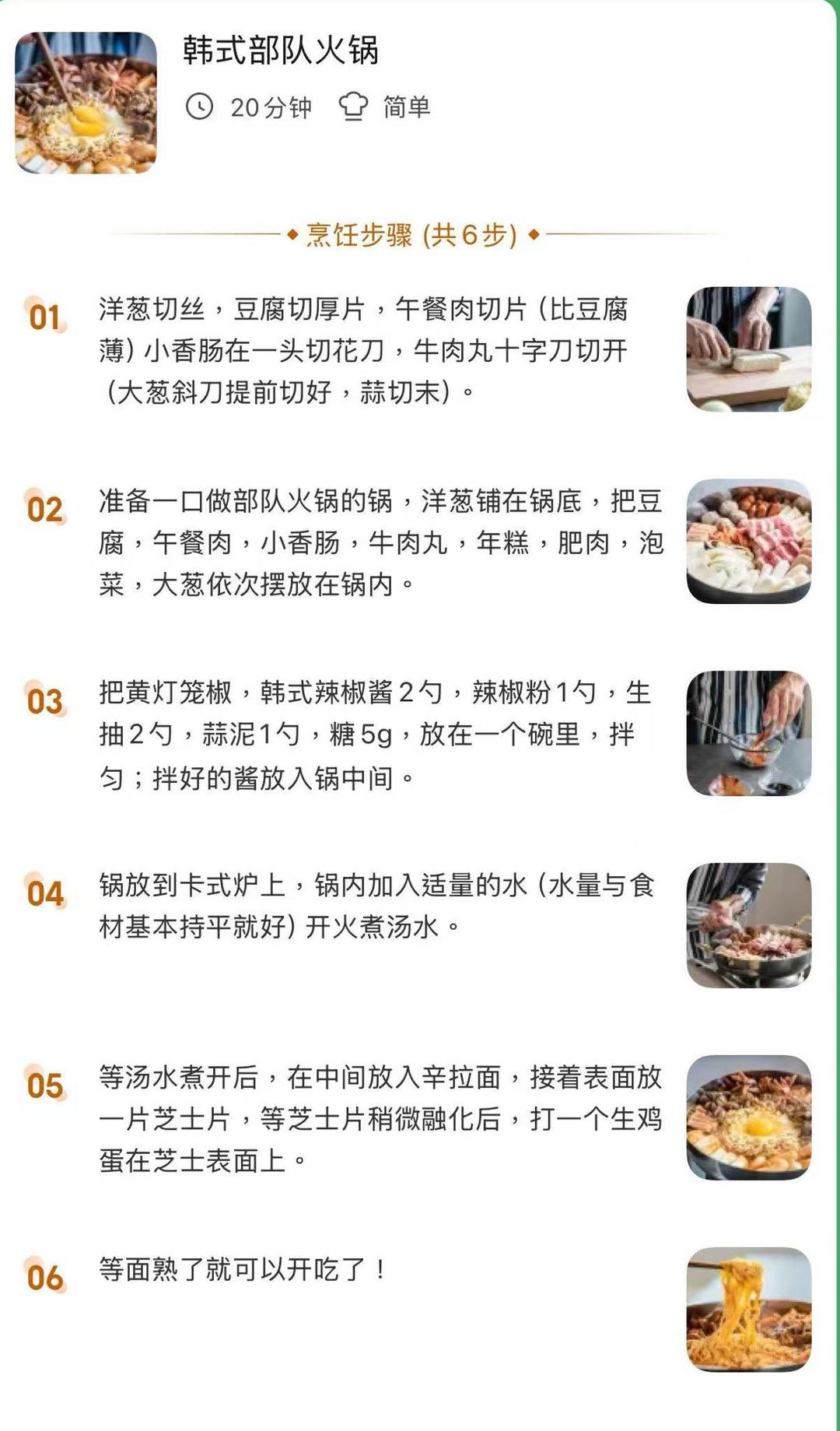840x1431 pixels.
Task: Open the 韩式部队火锅 recipe cover photo
Action: click(x=86, y=103)
